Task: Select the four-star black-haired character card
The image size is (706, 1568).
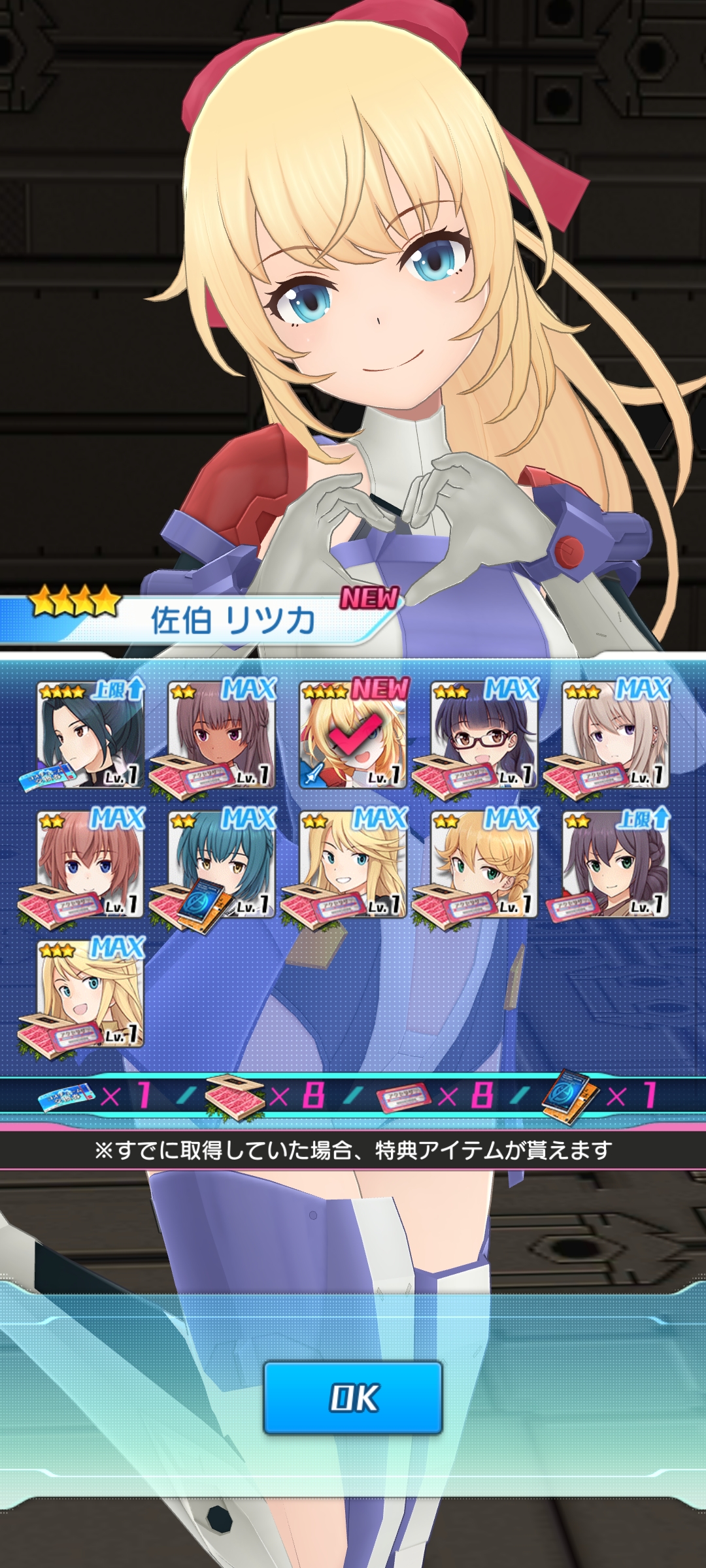Action: click(91, 735)
